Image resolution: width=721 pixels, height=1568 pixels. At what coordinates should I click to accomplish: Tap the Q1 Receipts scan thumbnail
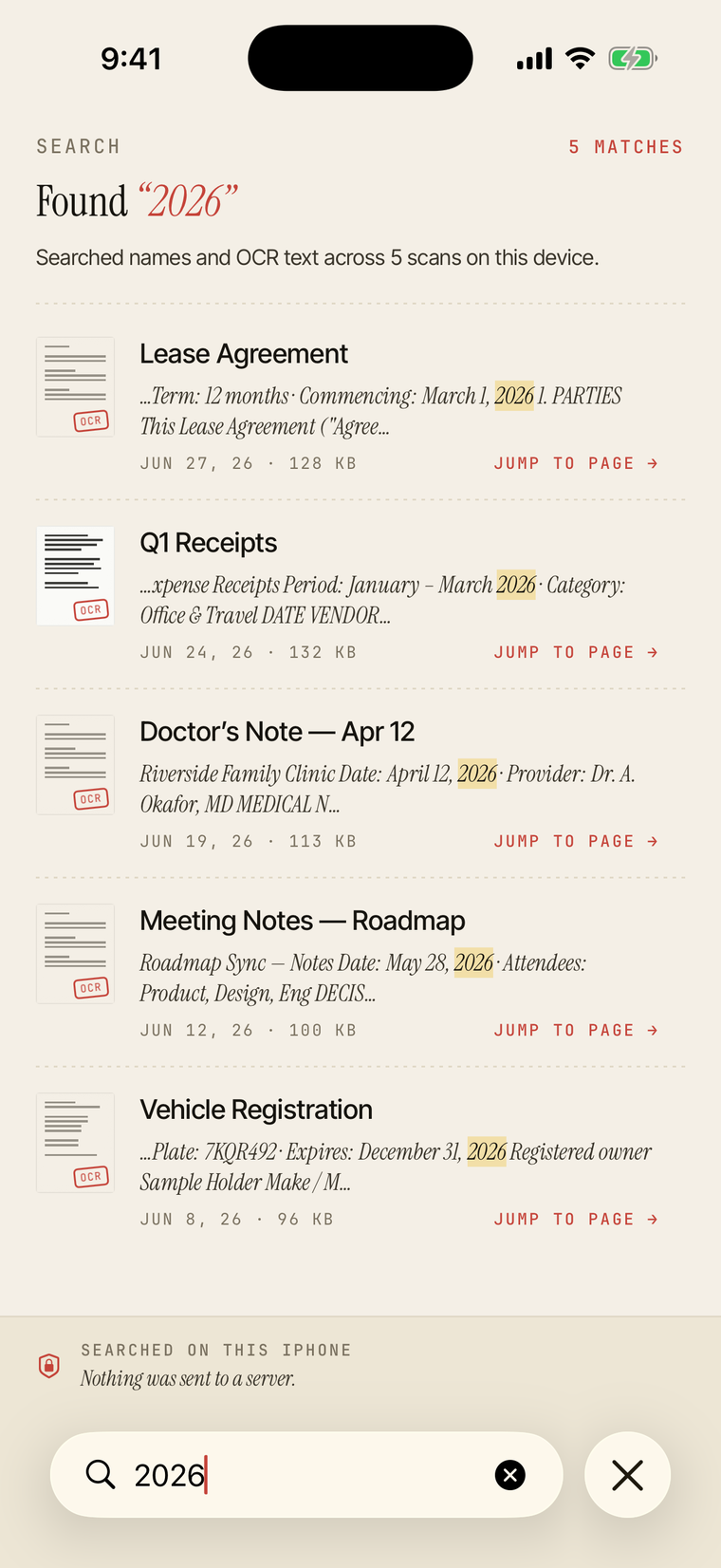click(x=75, y=576)
